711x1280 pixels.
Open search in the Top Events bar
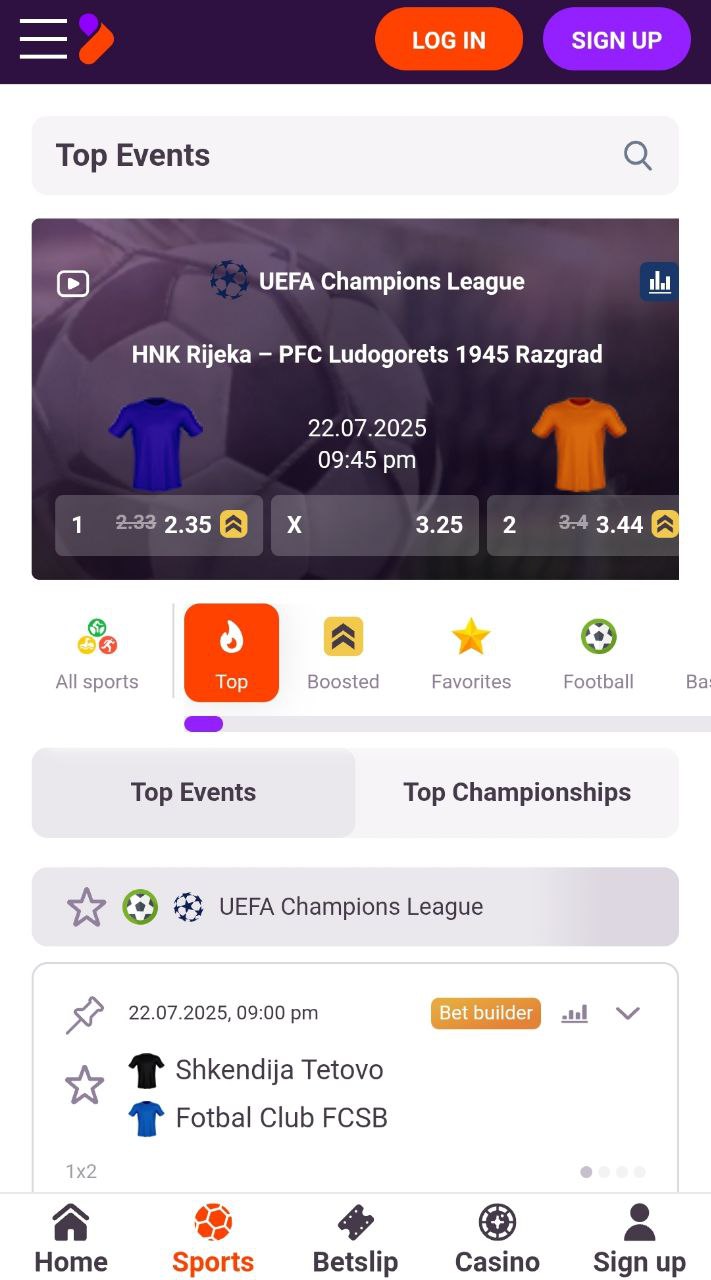coord(637,156)
